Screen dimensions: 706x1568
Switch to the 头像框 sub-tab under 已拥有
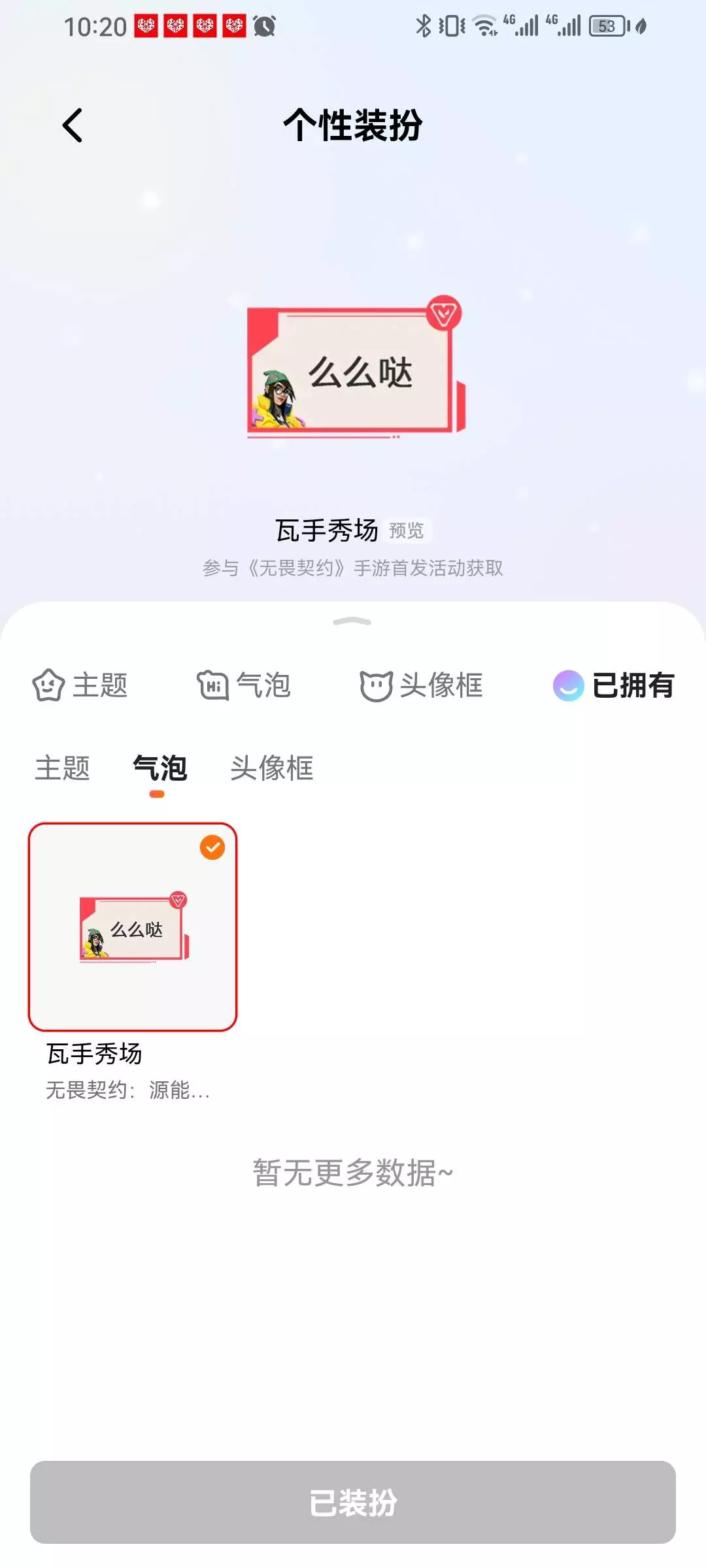(x=272, y=768)
